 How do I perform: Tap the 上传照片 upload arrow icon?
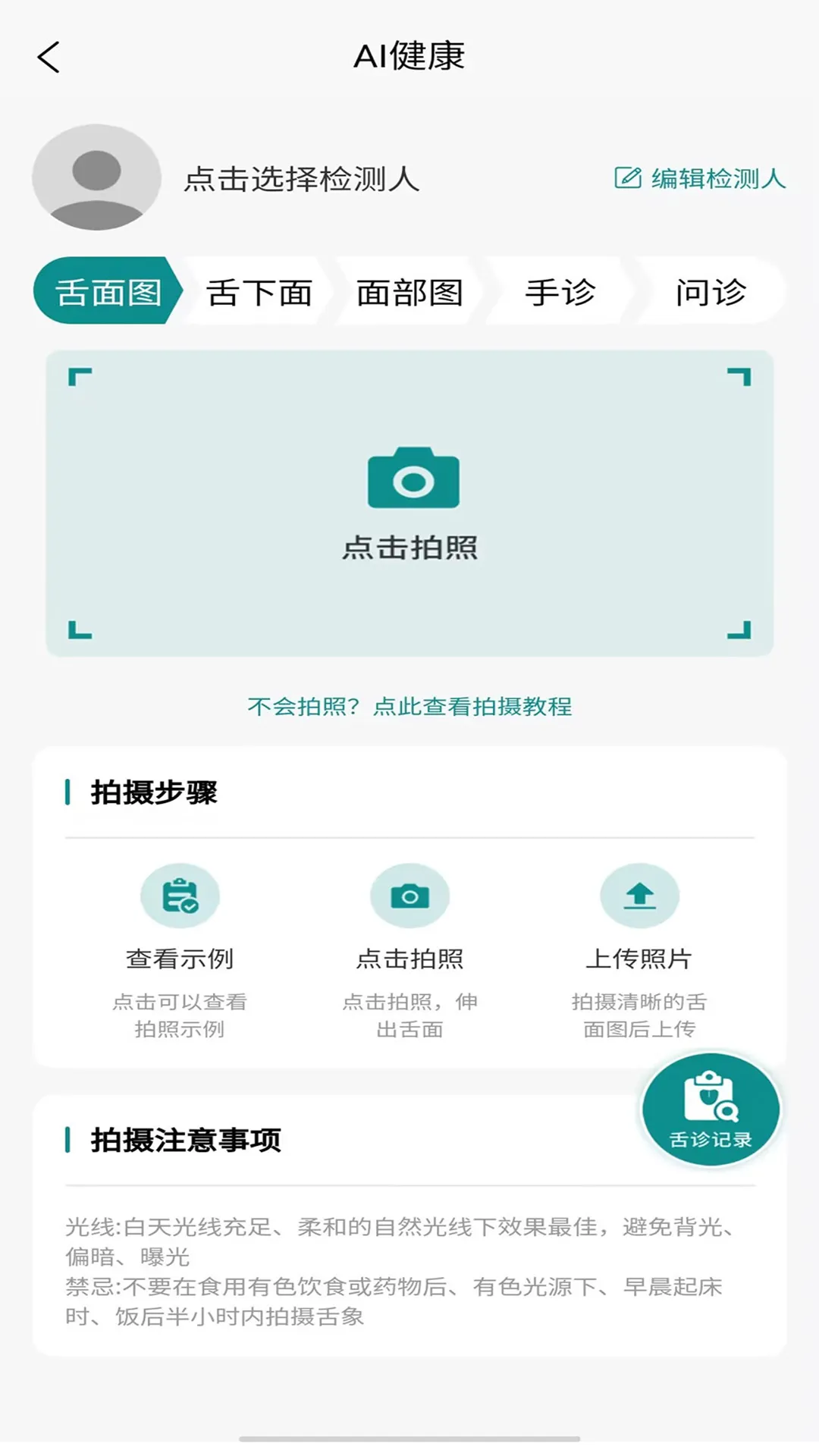pyautogui.click(x=640, y=896)
